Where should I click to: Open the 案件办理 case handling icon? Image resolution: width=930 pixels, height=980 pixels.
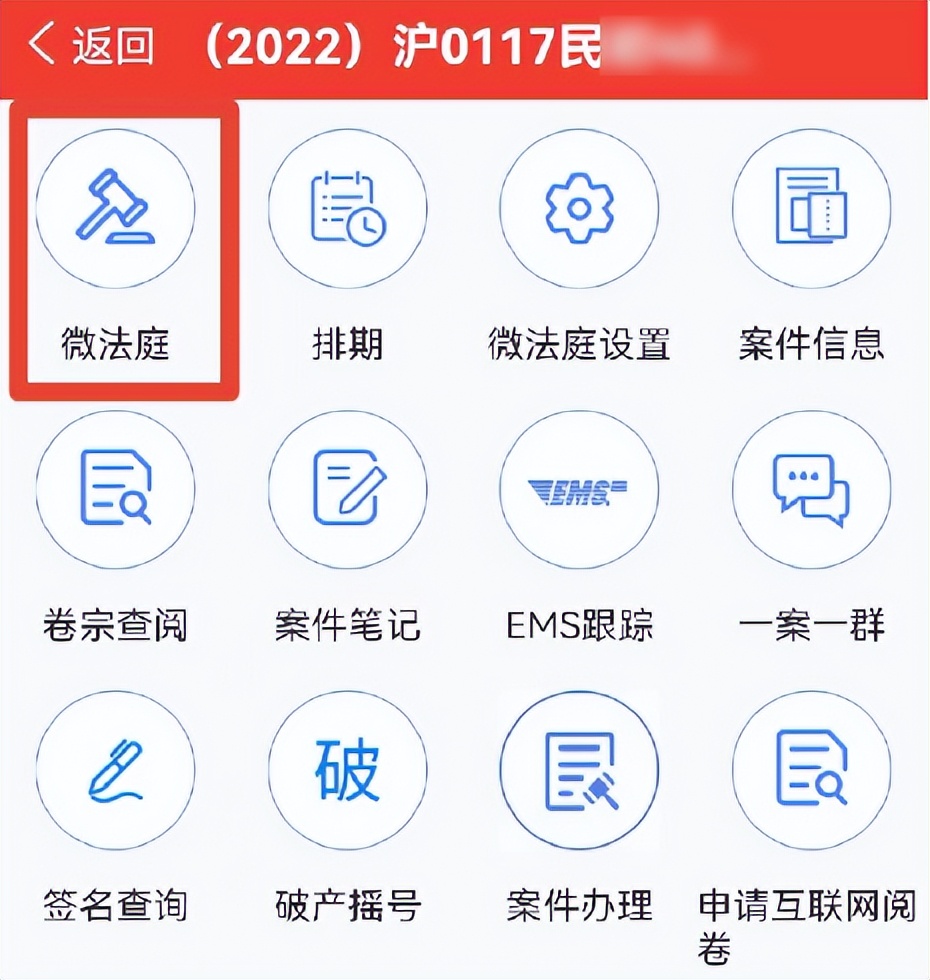579,768
